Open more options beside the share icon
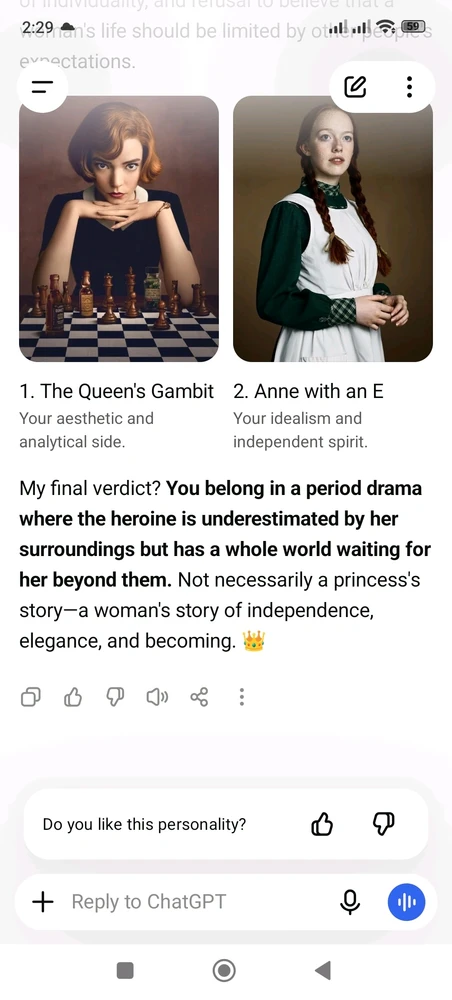The width and height of the screenshot is (452, 1000). (x=242, y=697)
